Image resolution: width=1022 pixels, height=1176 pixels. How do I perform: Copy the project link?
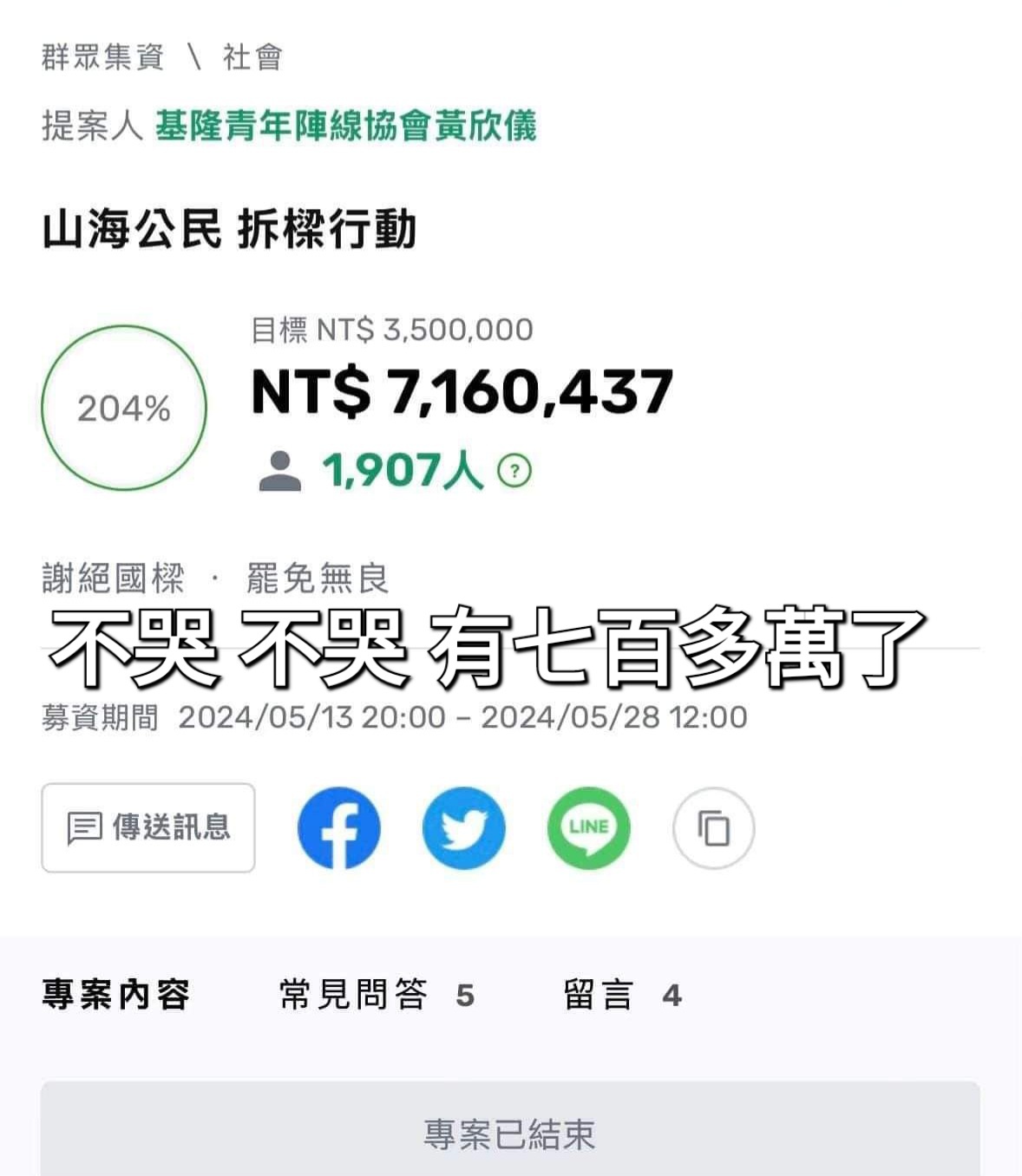713,827
